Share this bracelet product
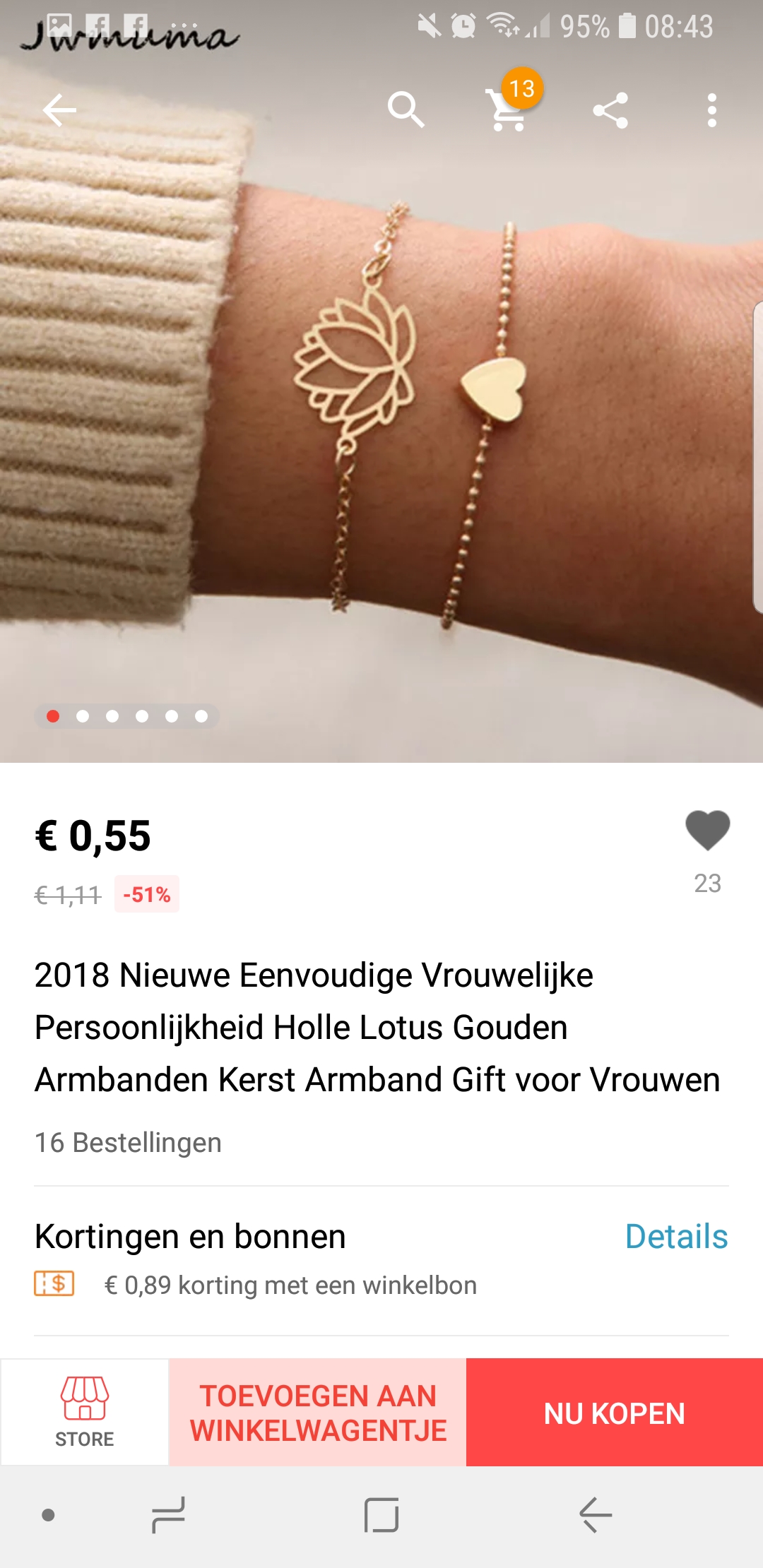Screen dimensions: 763x1568 610,110
